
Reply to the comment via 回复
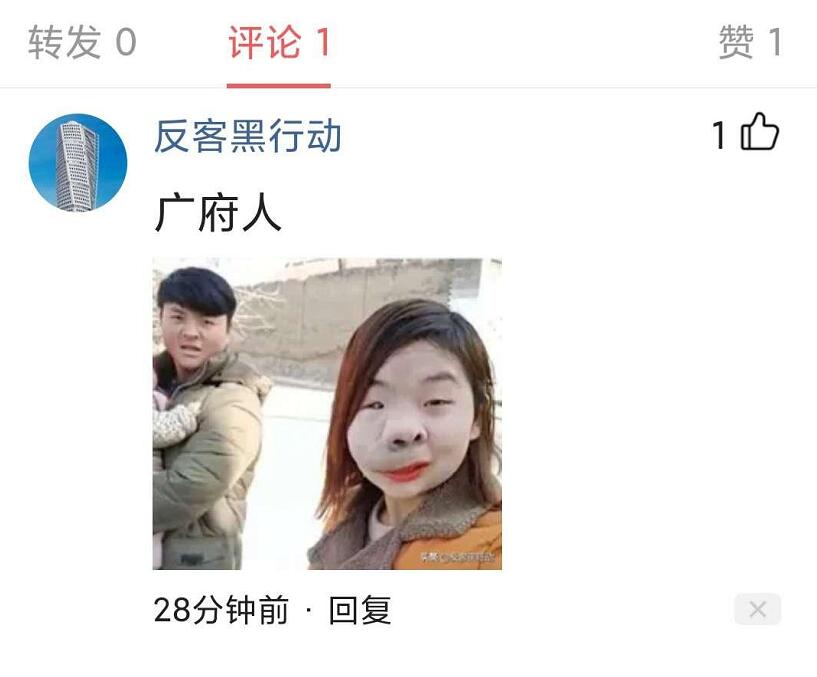pos(360,610)
